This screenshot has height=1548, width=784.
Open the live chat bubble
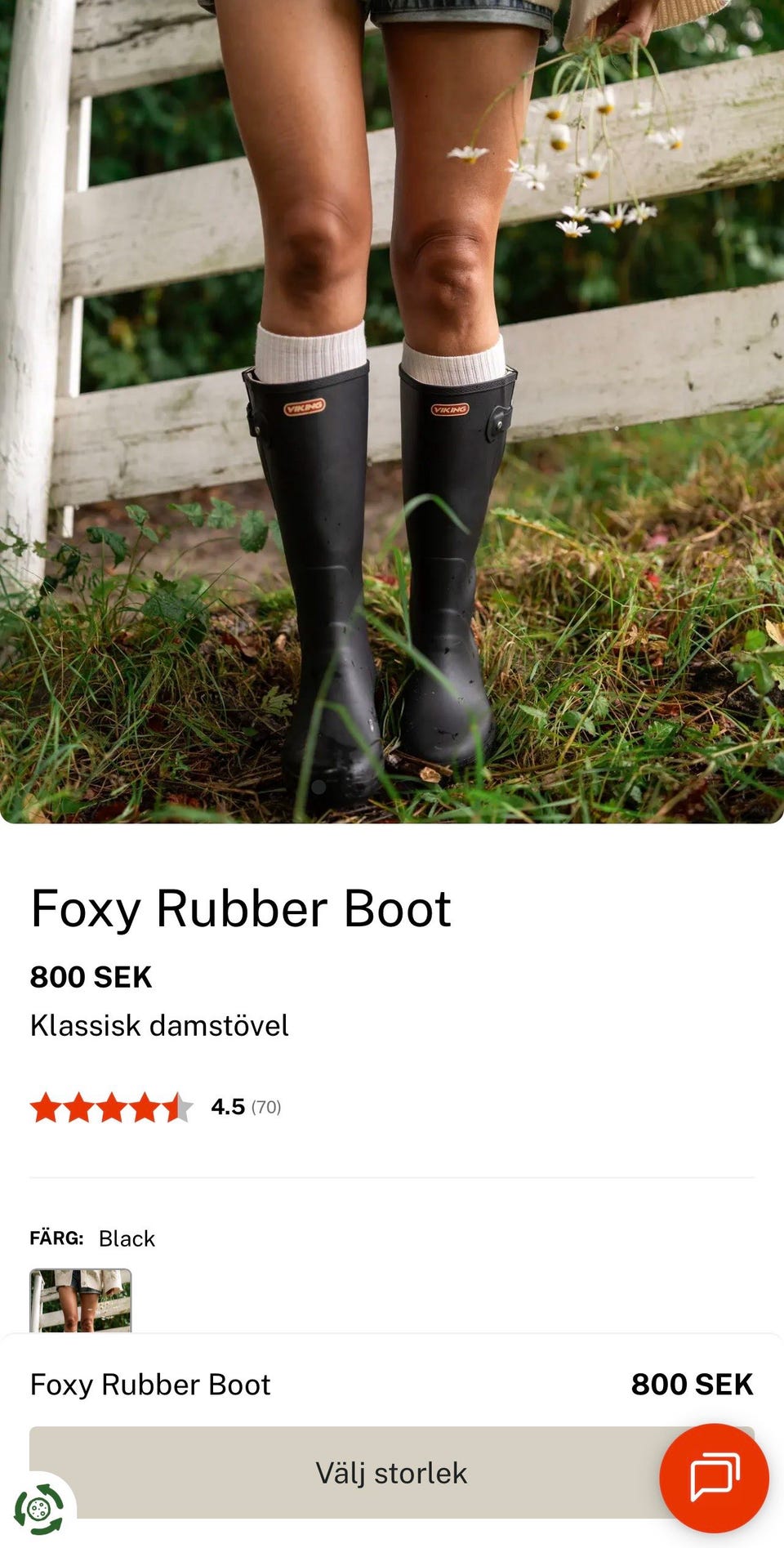click(x=714, y=1478)
